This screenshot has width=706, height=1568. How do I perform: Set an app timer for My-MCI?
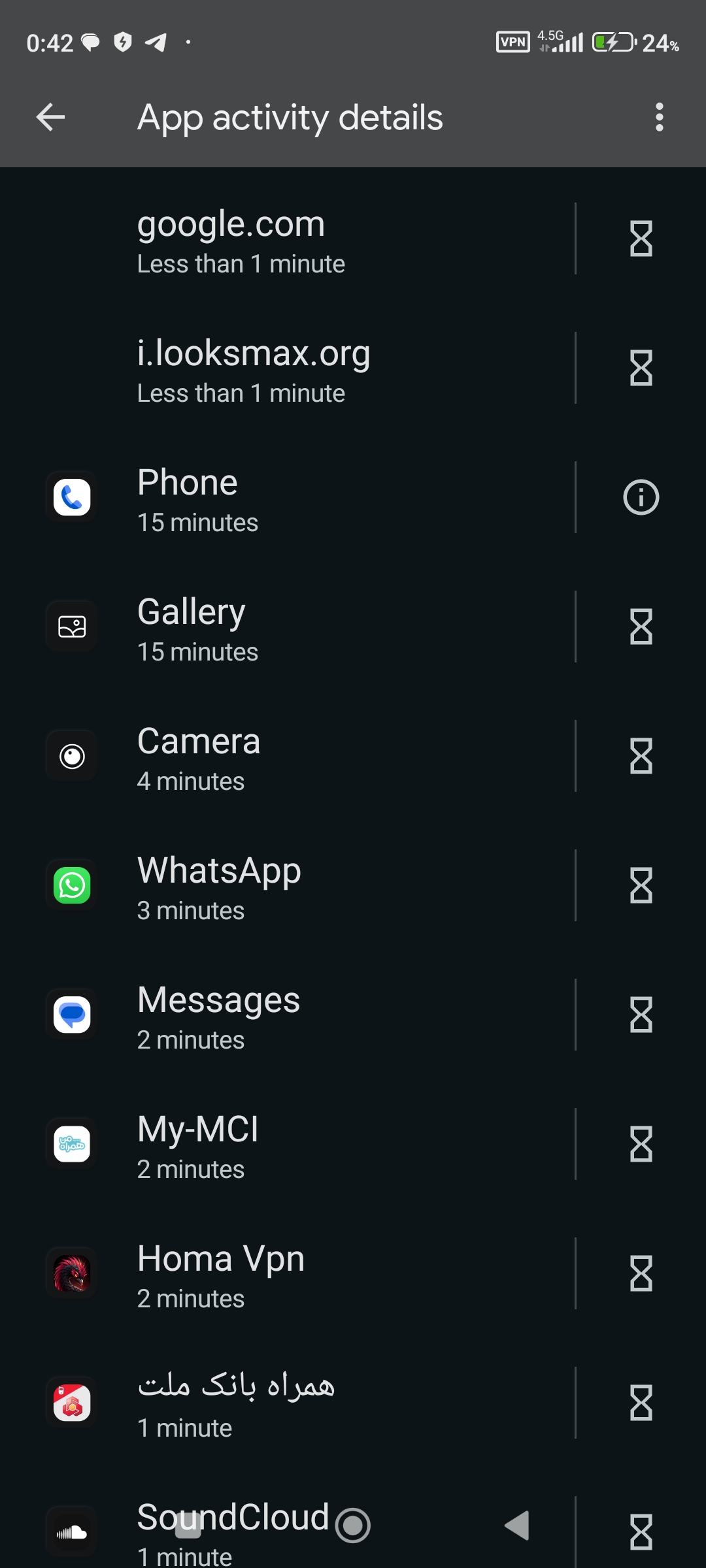click(641, 1144)
